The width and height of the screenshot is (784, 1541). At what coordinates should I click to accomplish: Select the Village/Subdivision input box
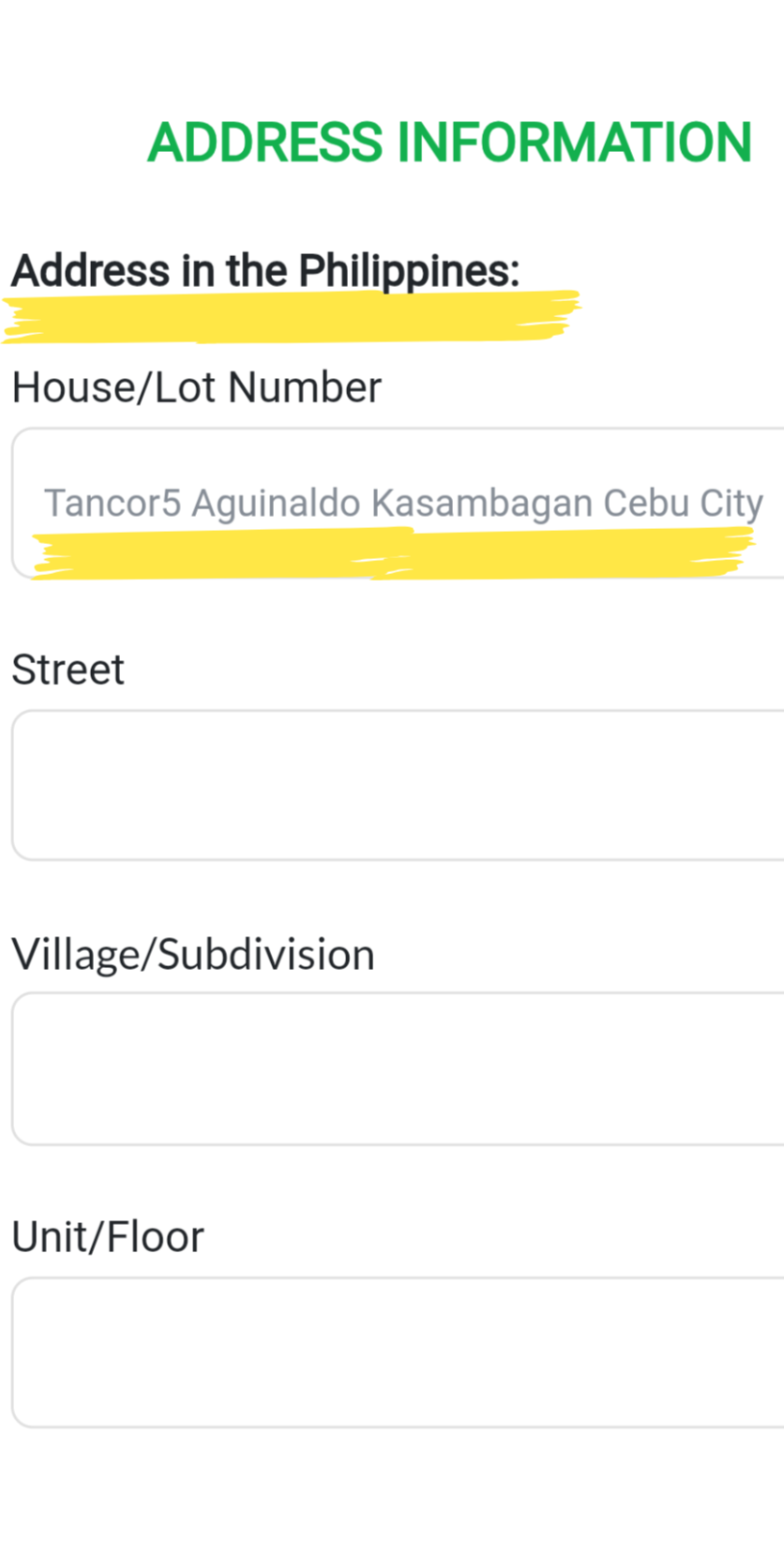click(x=399, y=1068)
